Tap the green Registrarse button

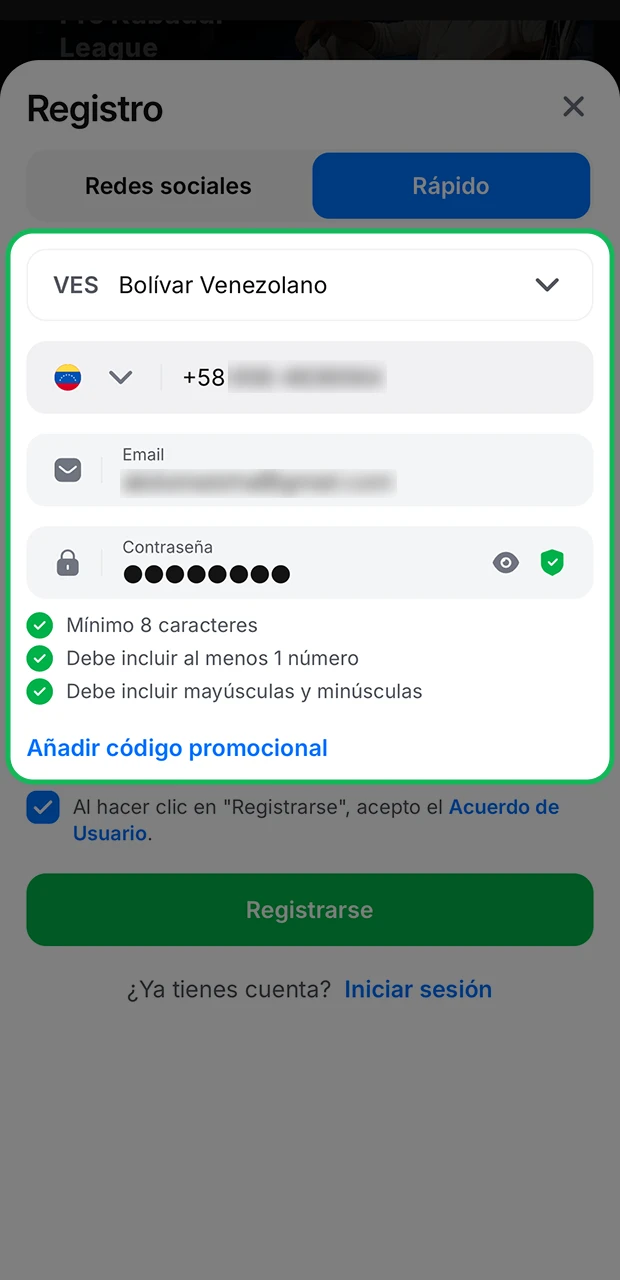pyautogui.click(x=310, y=910)
